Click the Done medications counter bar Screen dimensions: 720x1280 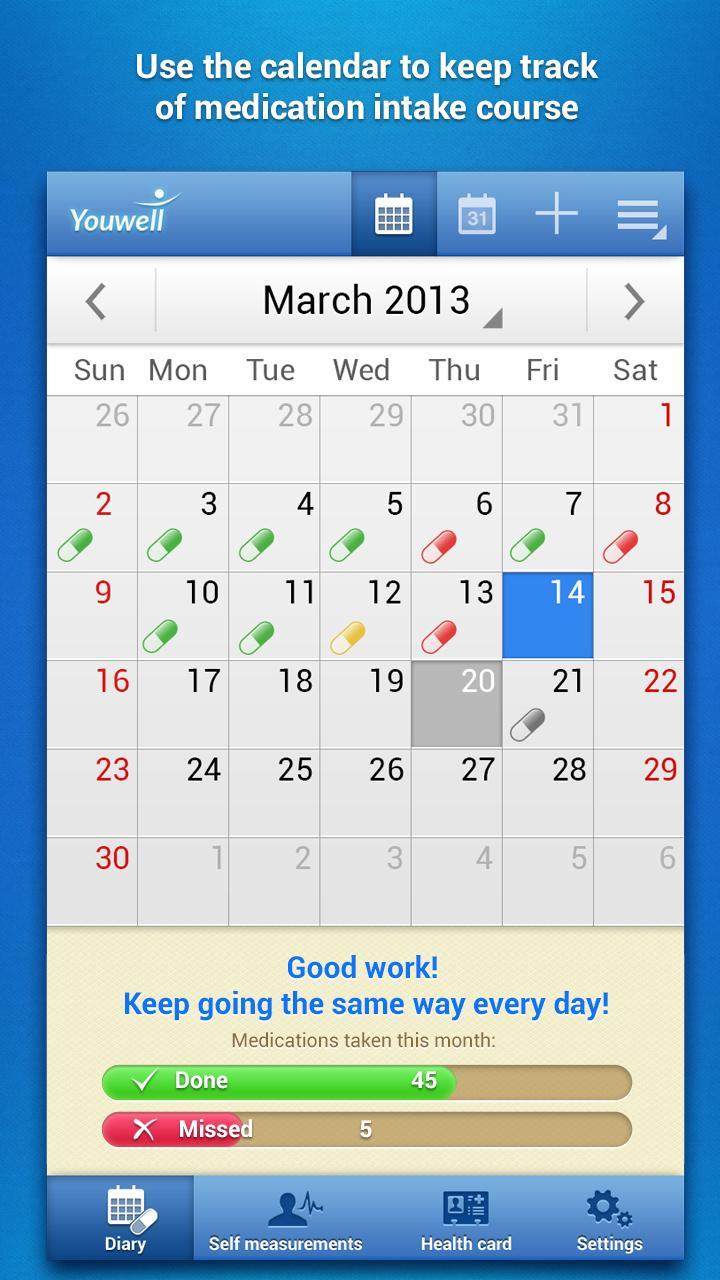(x=366, y=1081)
